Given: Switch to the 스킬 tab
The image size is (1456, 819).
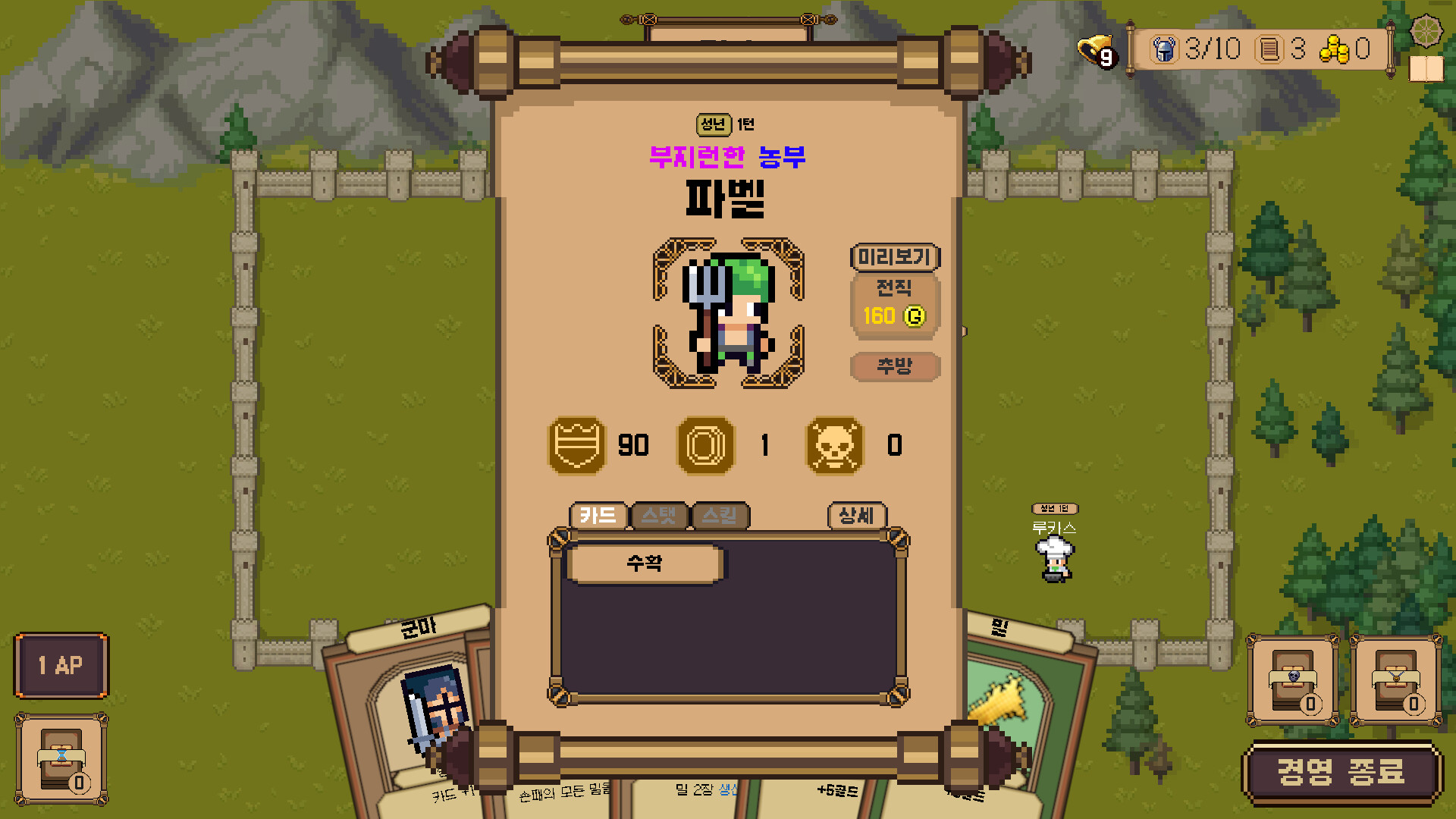Looking at the screenshot, I should tap(720, 516).
